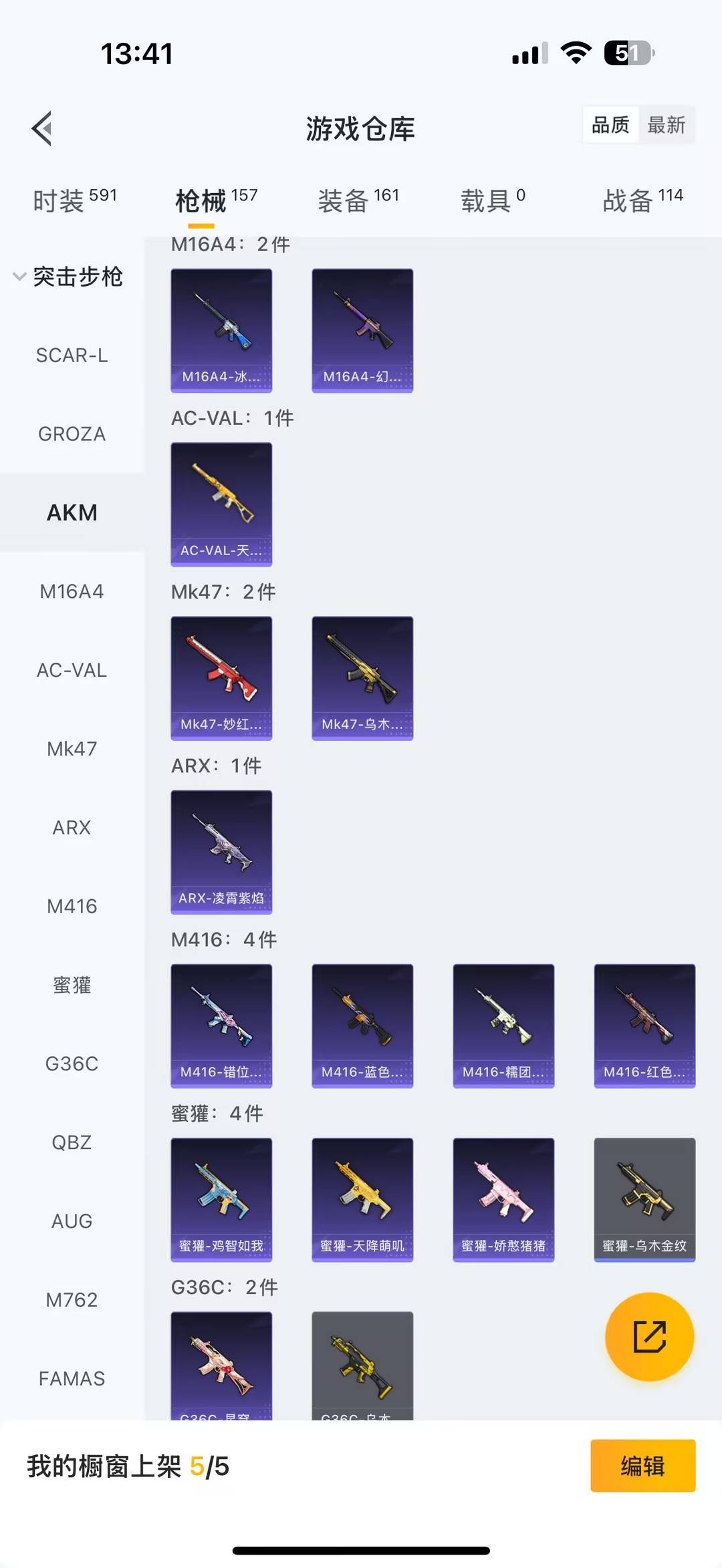Select AKM in the weapon sidebar
Viewport: 722px width, 1568px height.
(72, 512)
